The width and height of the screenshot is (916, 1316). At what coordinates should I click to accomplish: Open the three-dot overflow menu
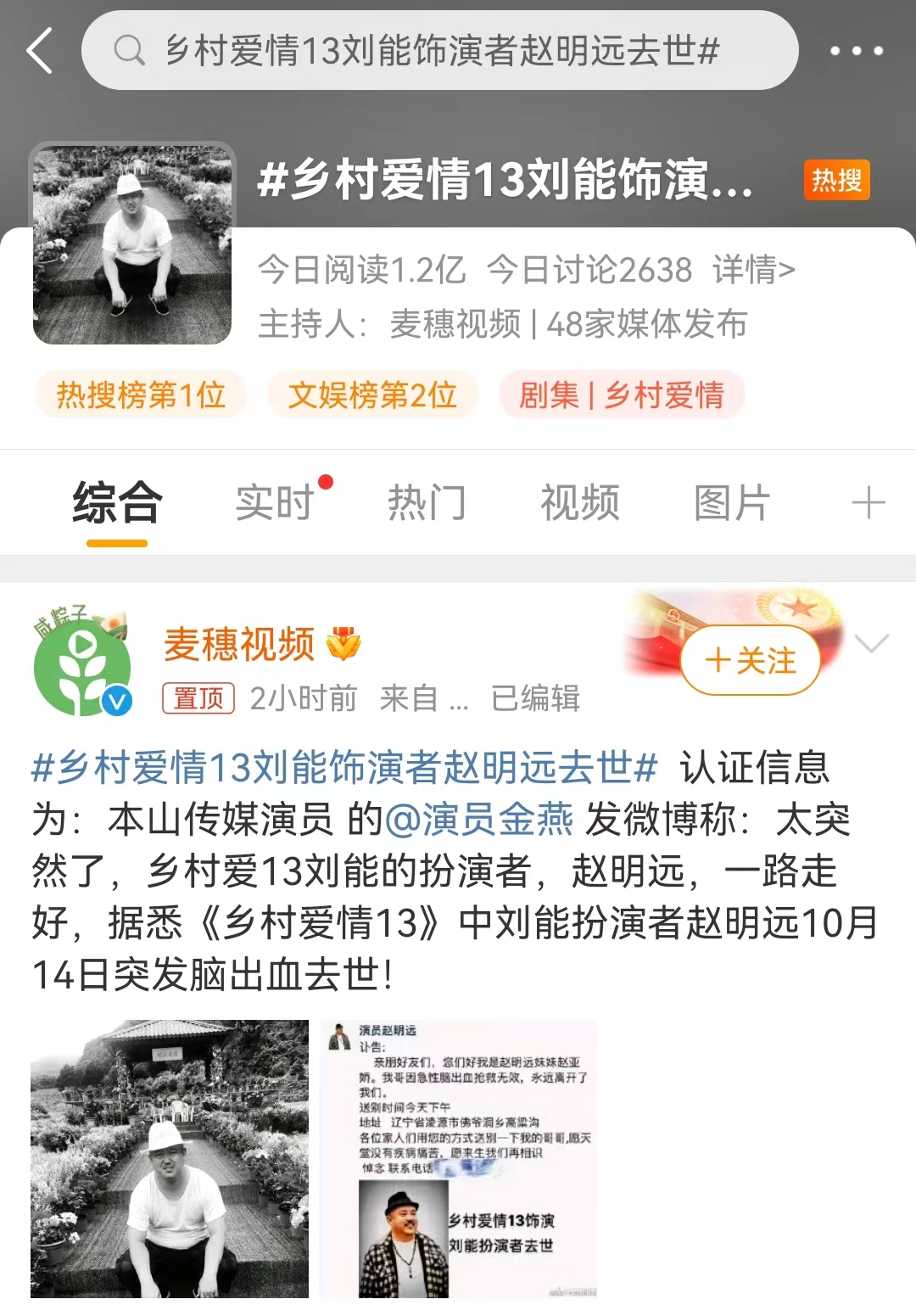click(x=855, y=51)
